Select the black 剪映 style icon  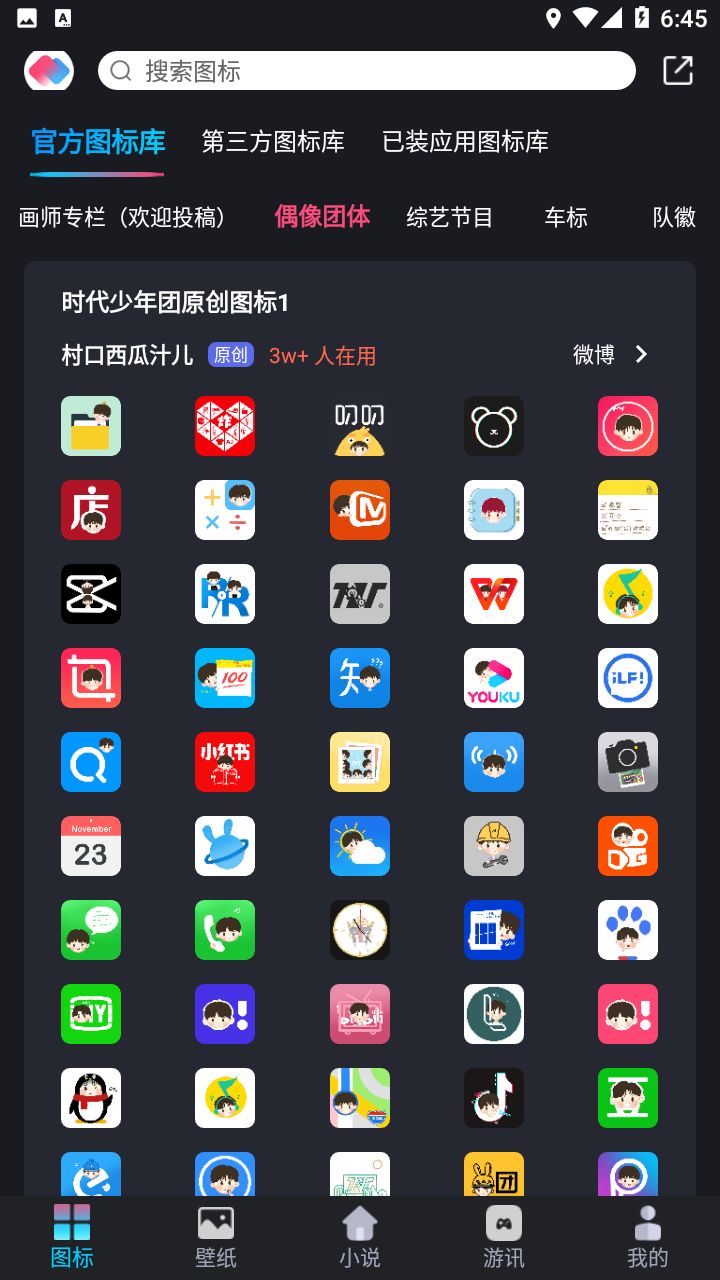pos(91,594)
